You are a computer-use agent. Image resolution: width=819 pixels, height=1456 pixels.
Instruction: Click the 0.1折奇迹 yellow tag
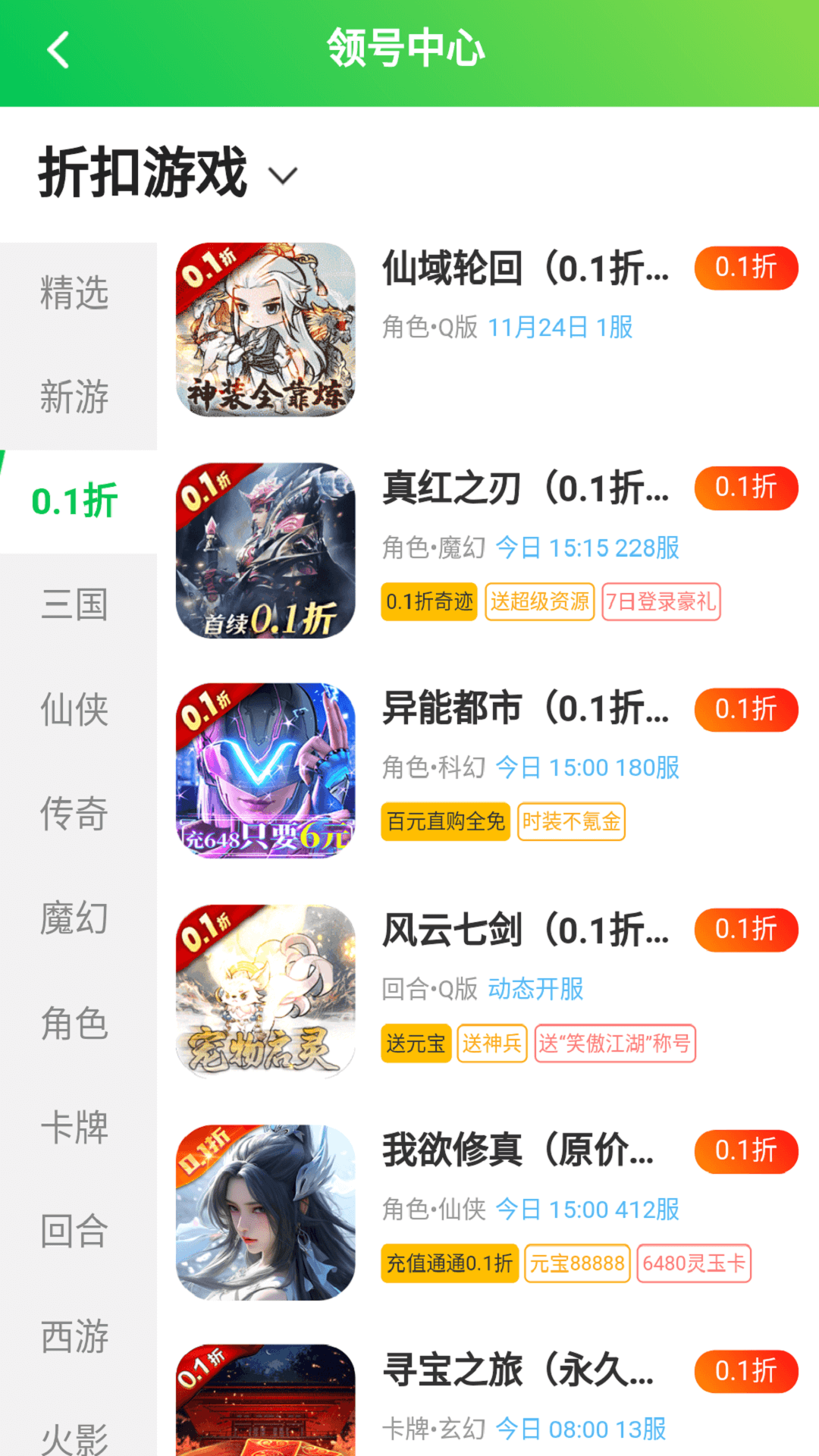[428, 602]
